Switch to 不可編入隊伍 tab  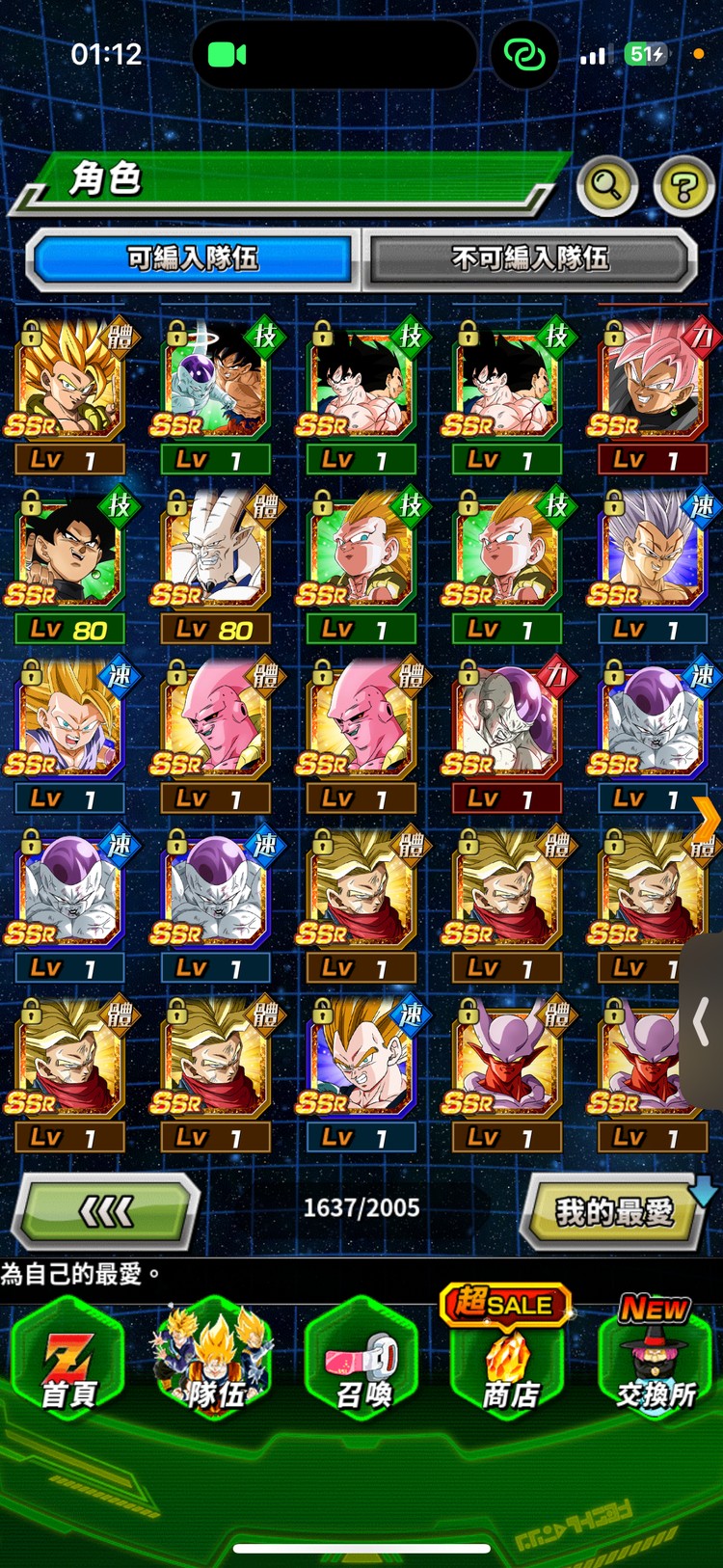pyautogui.click(x=529, y=258)
